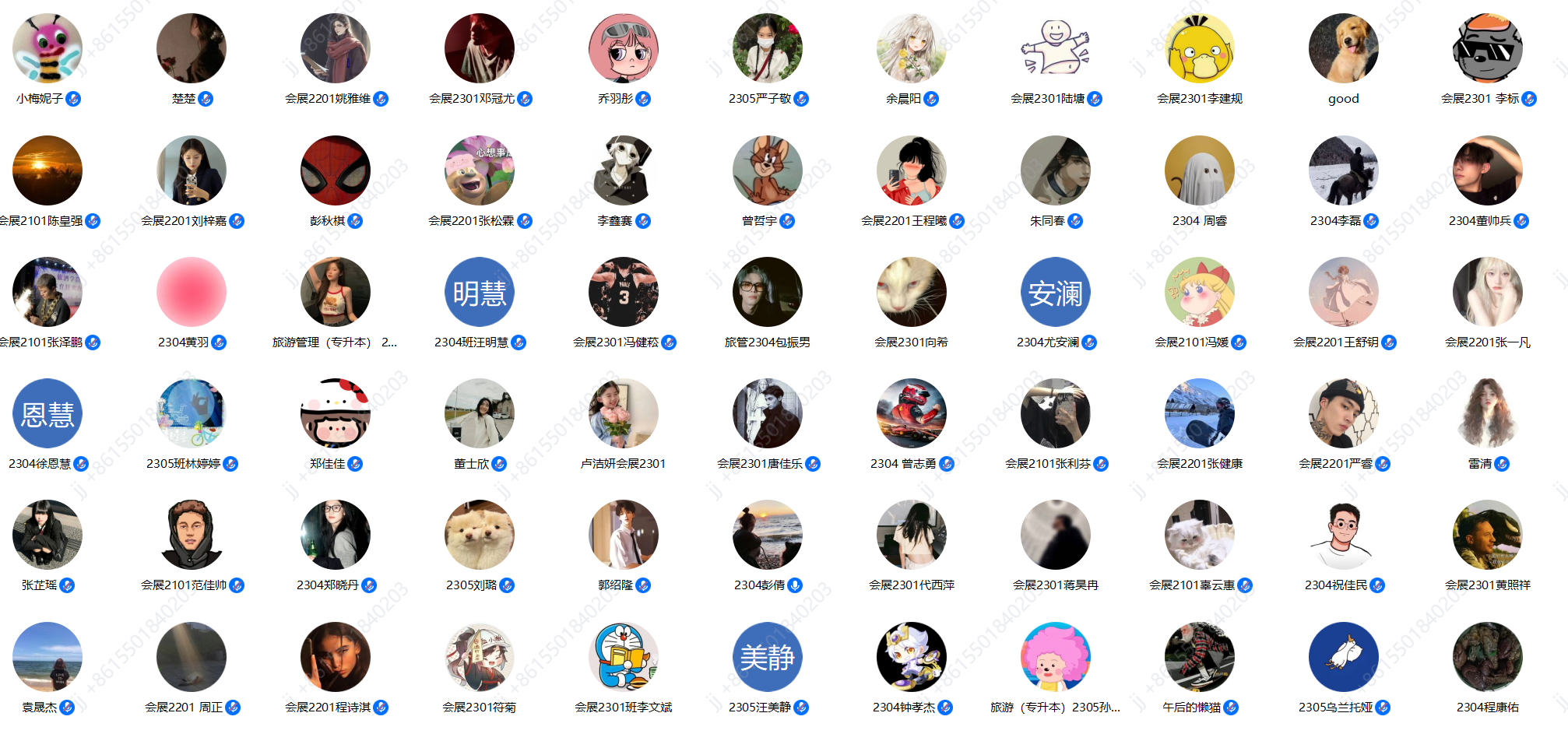
Task: Open 2304程康佑's profile
Action: [1487, 657]
